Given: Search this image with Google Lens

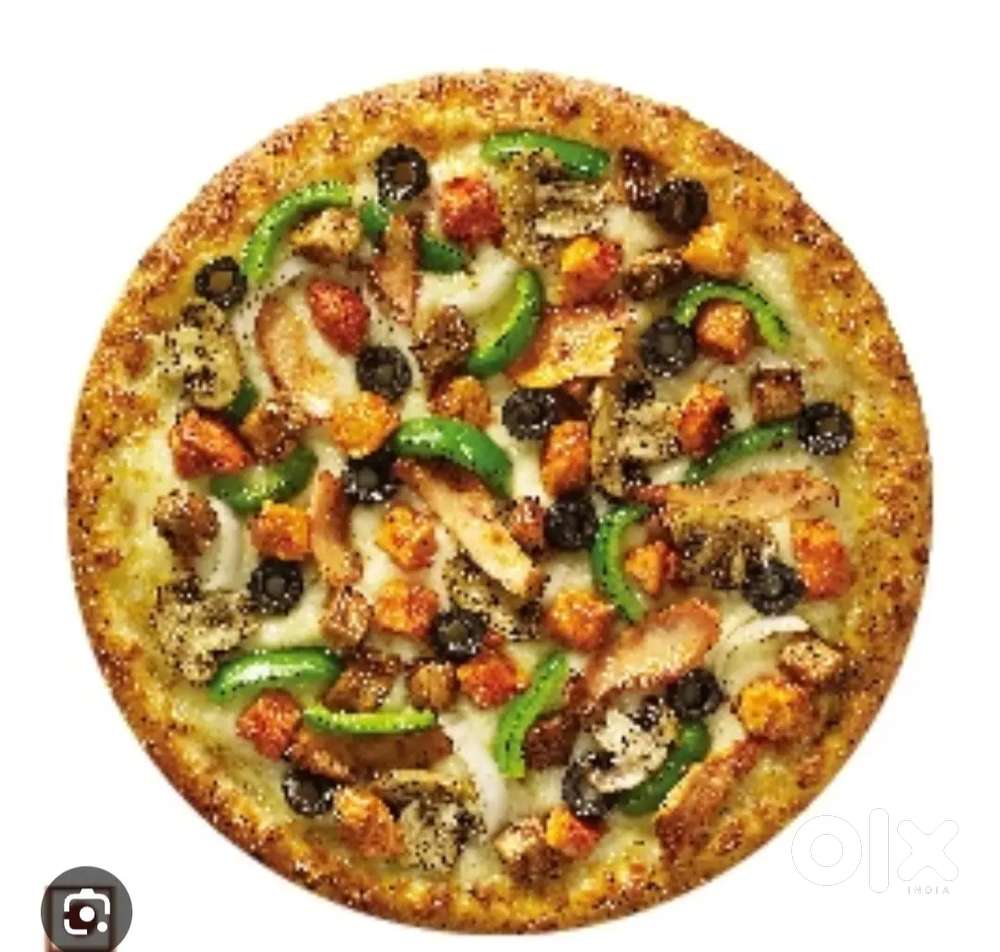Looking at the screenshot, I should tap(86, 910).
